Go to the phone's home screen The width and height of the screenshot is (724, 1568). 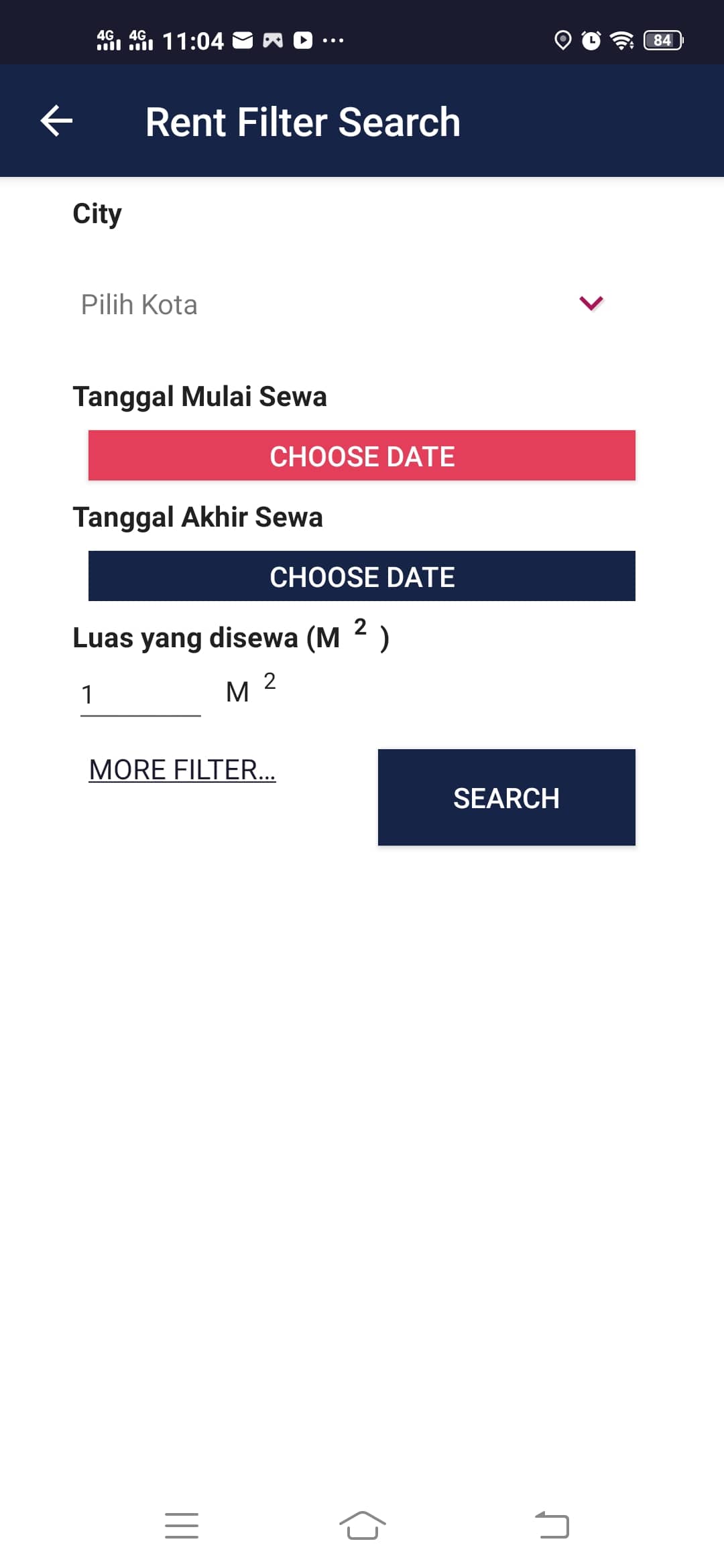362,1525
